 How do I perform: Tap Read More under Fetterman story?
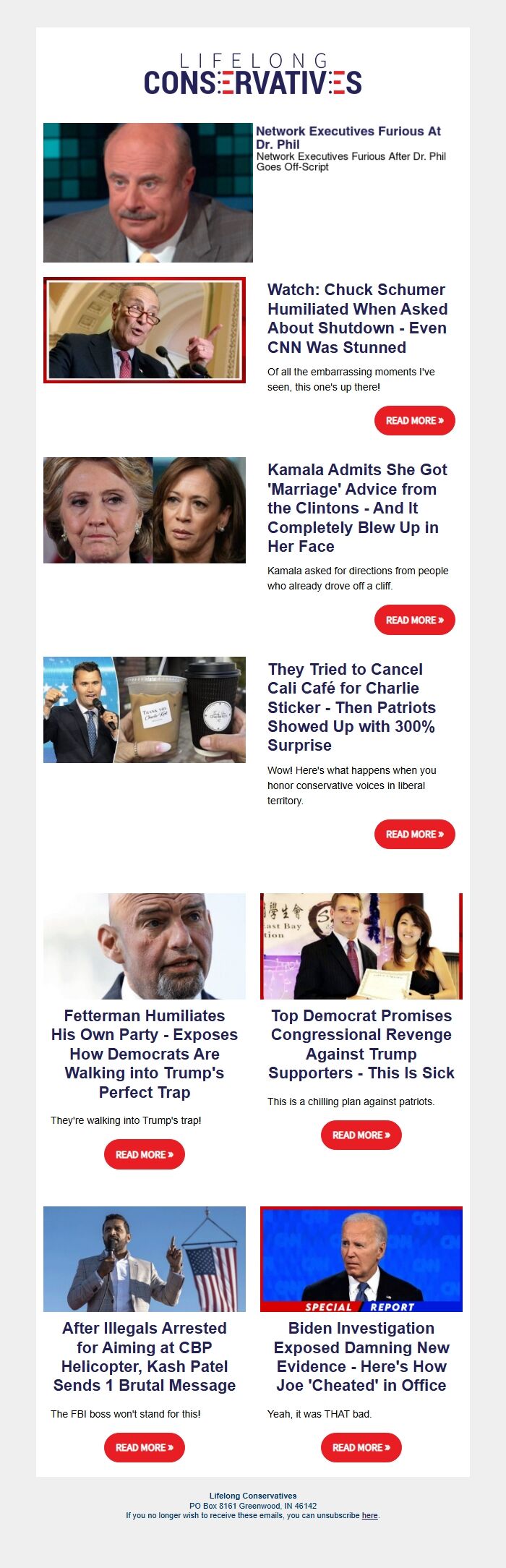point(145,1154)
